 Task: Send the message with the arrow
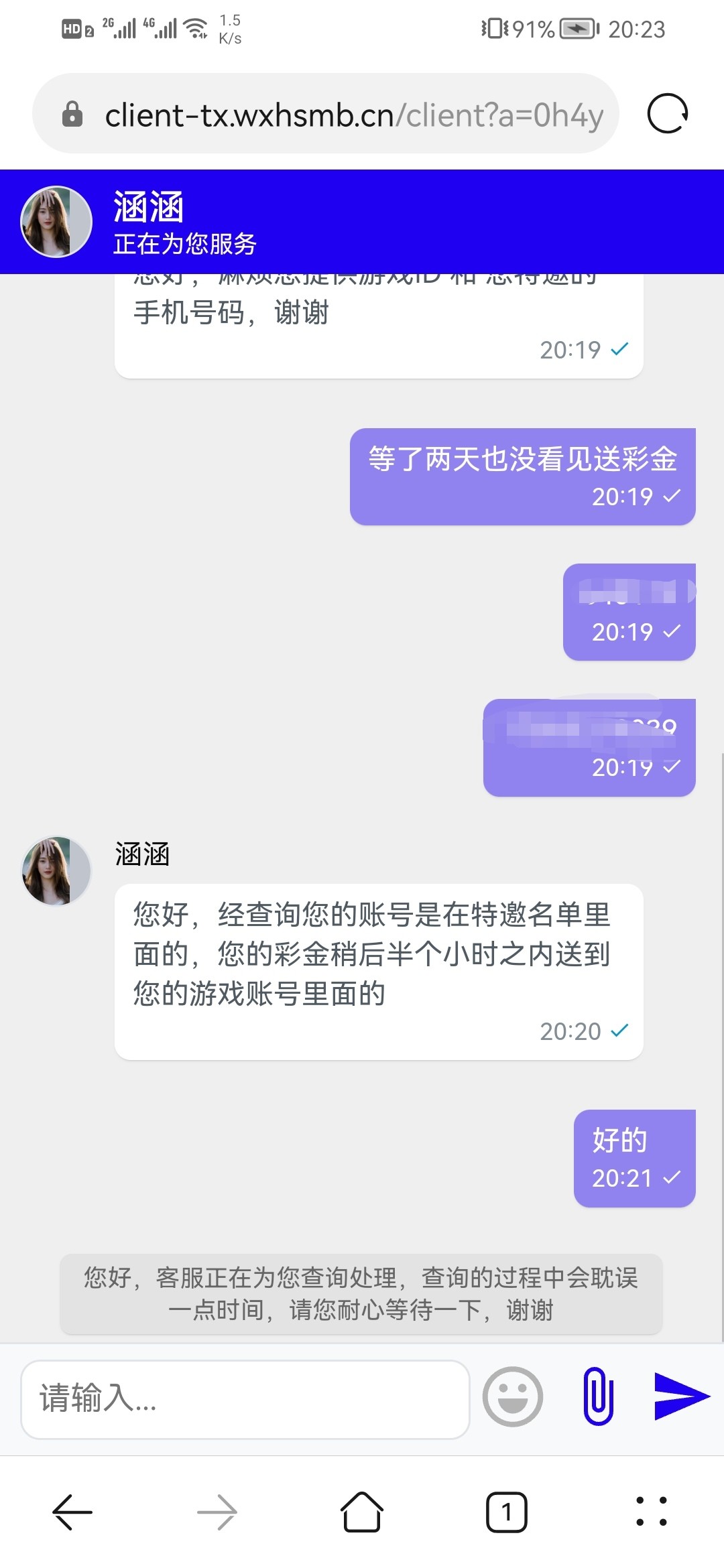pos(680,1396)
